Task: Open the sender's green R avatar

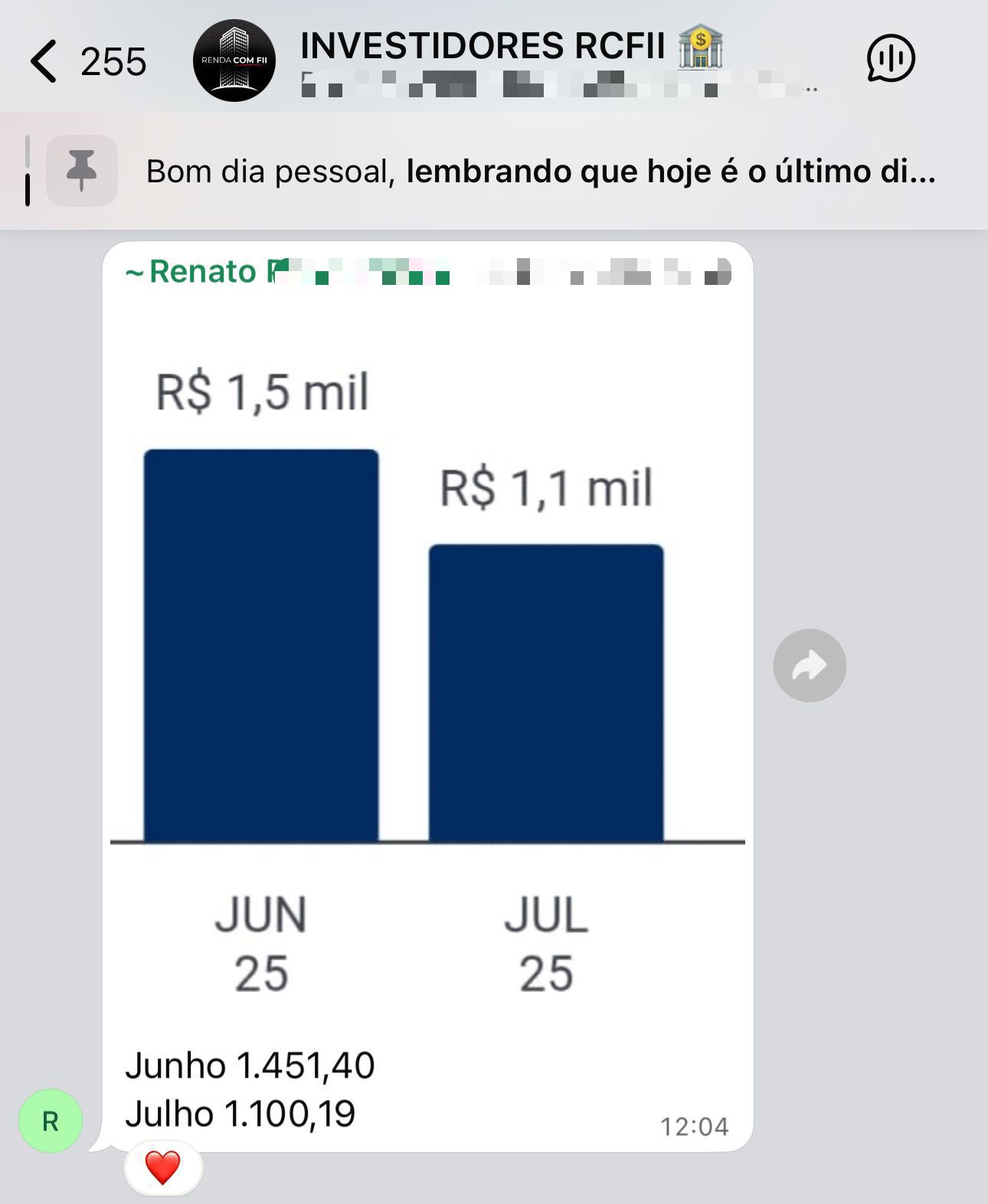Action: pos(51,1121)
